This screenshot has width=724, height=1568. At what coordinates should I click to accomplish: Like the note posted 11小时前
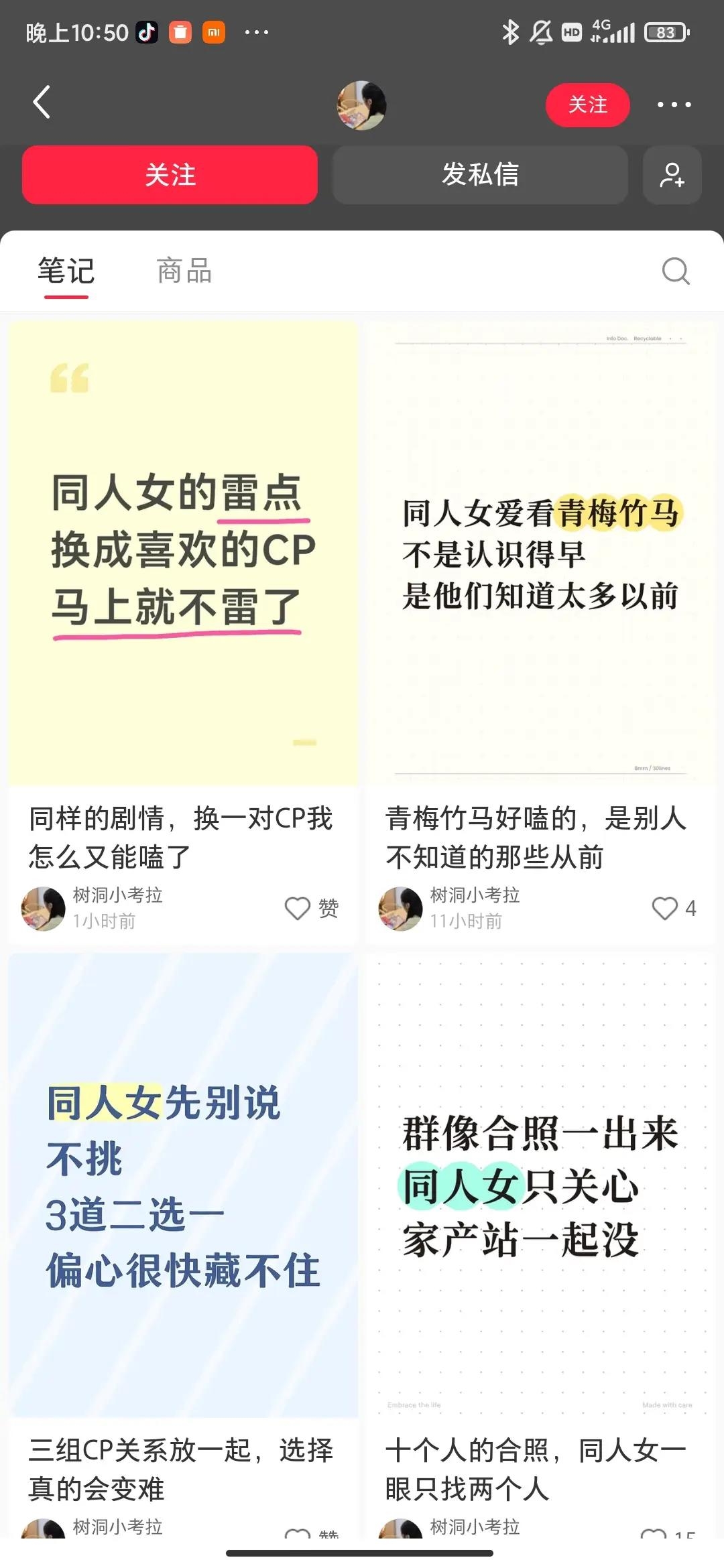[x=674, y=909]
